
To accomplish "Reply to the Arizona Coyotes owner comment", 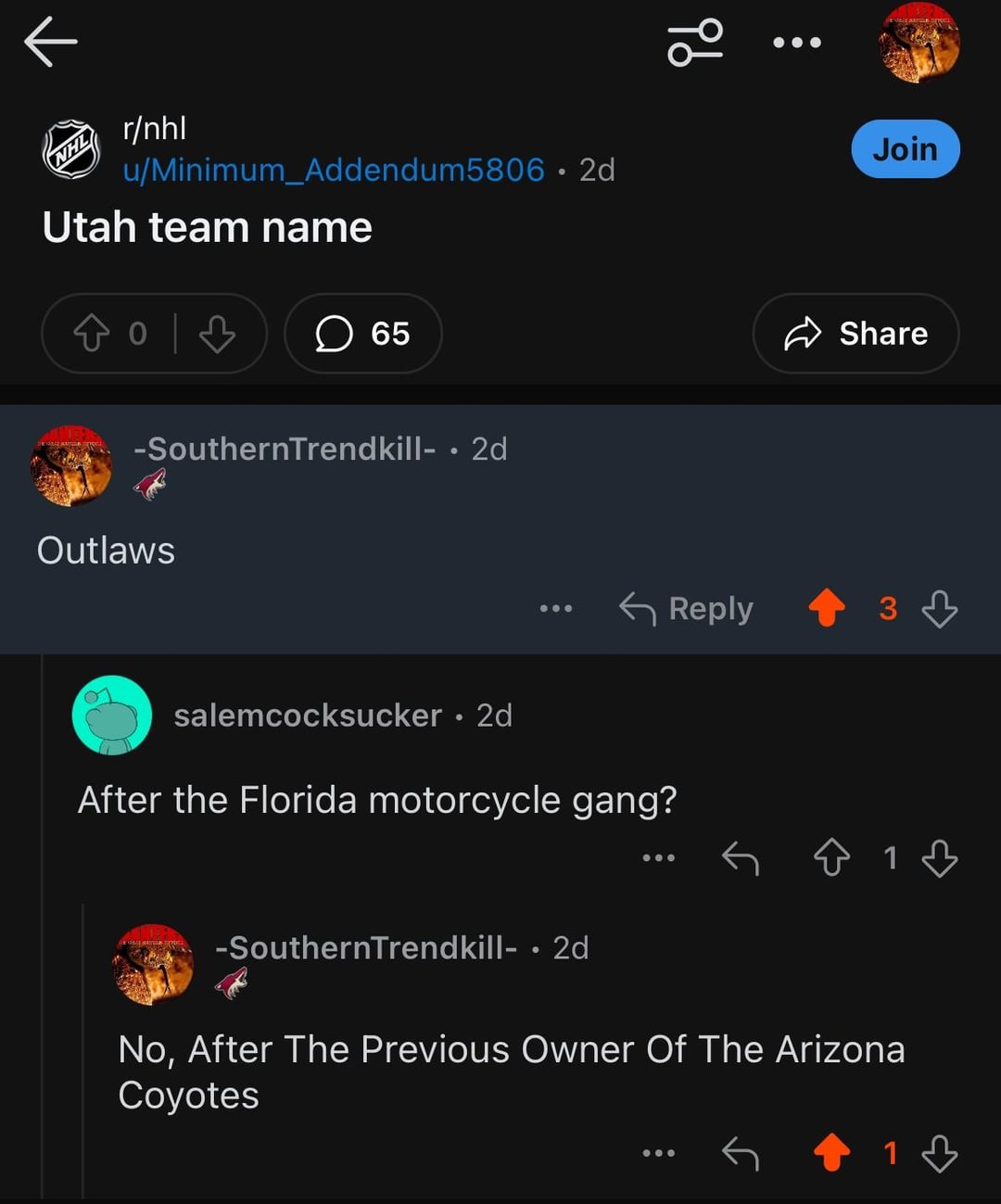I will [x=741, y=1154].
